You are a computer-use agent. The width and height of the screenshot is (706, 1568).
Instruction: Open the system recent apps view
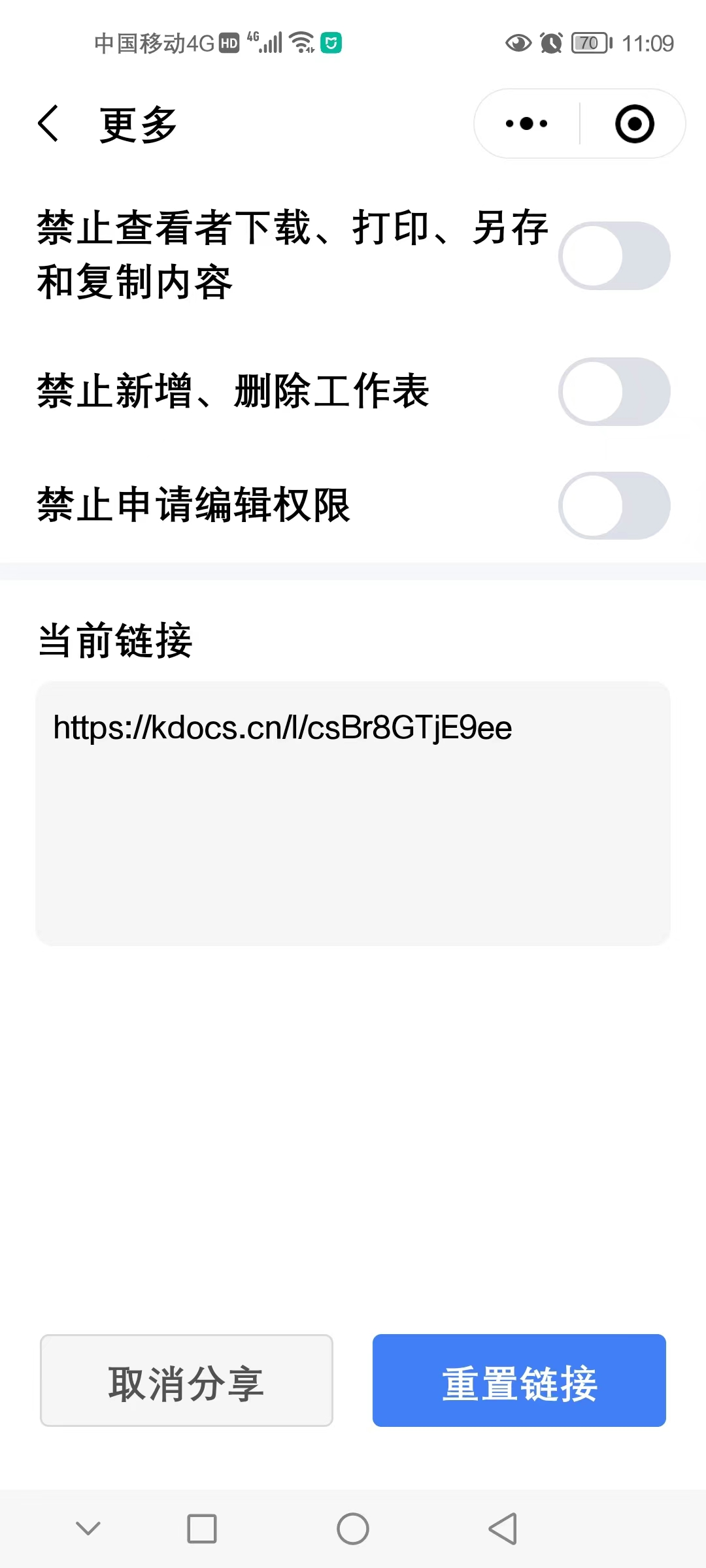pyautogui.click(x=202, y=1529)
